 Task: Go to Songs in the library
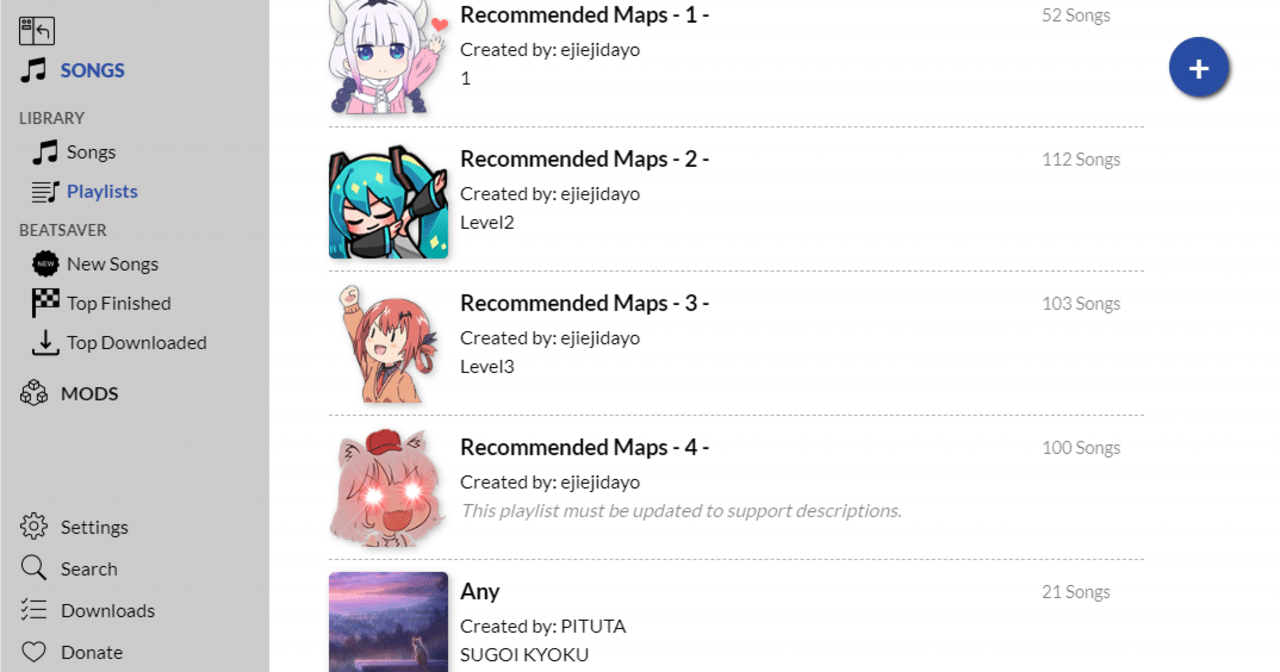90,152
